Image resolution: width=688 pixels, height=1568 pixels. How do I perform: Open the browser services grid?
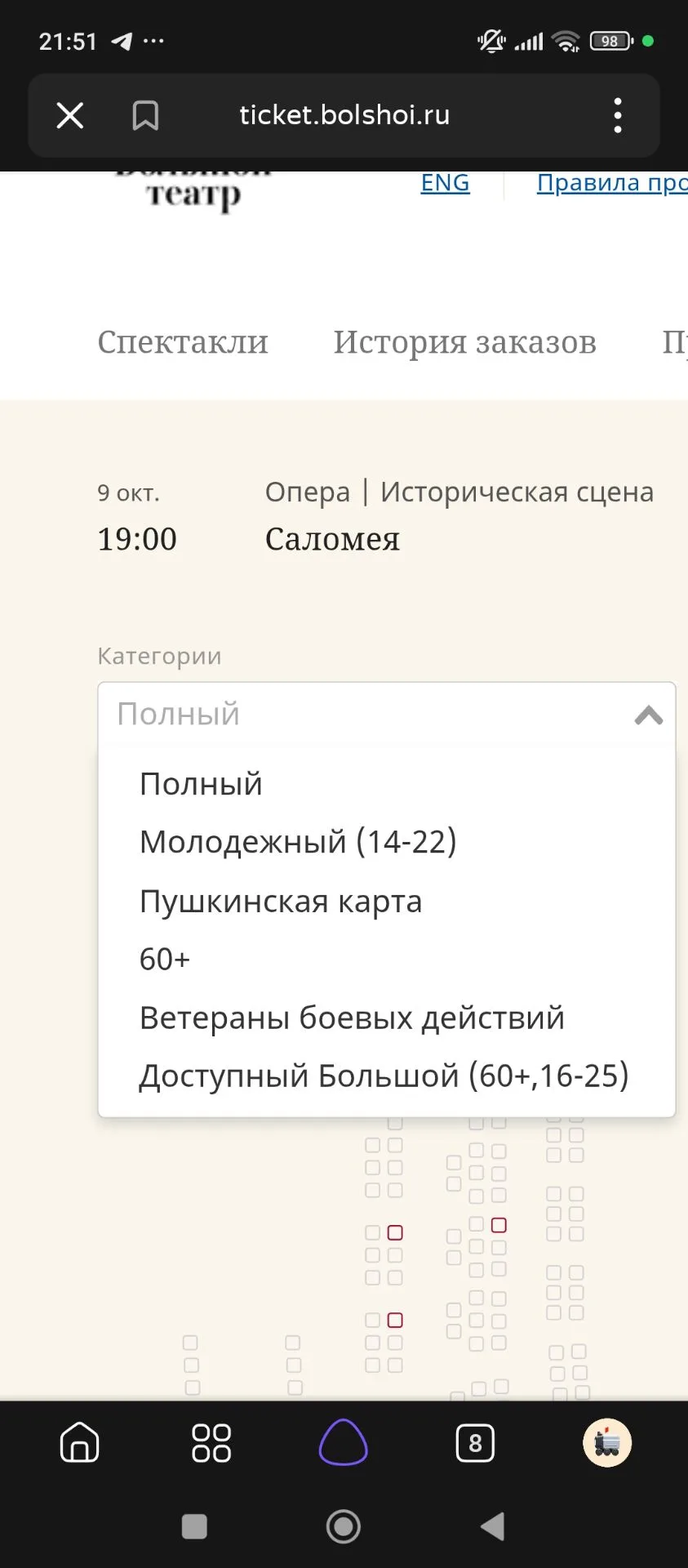211,1443
